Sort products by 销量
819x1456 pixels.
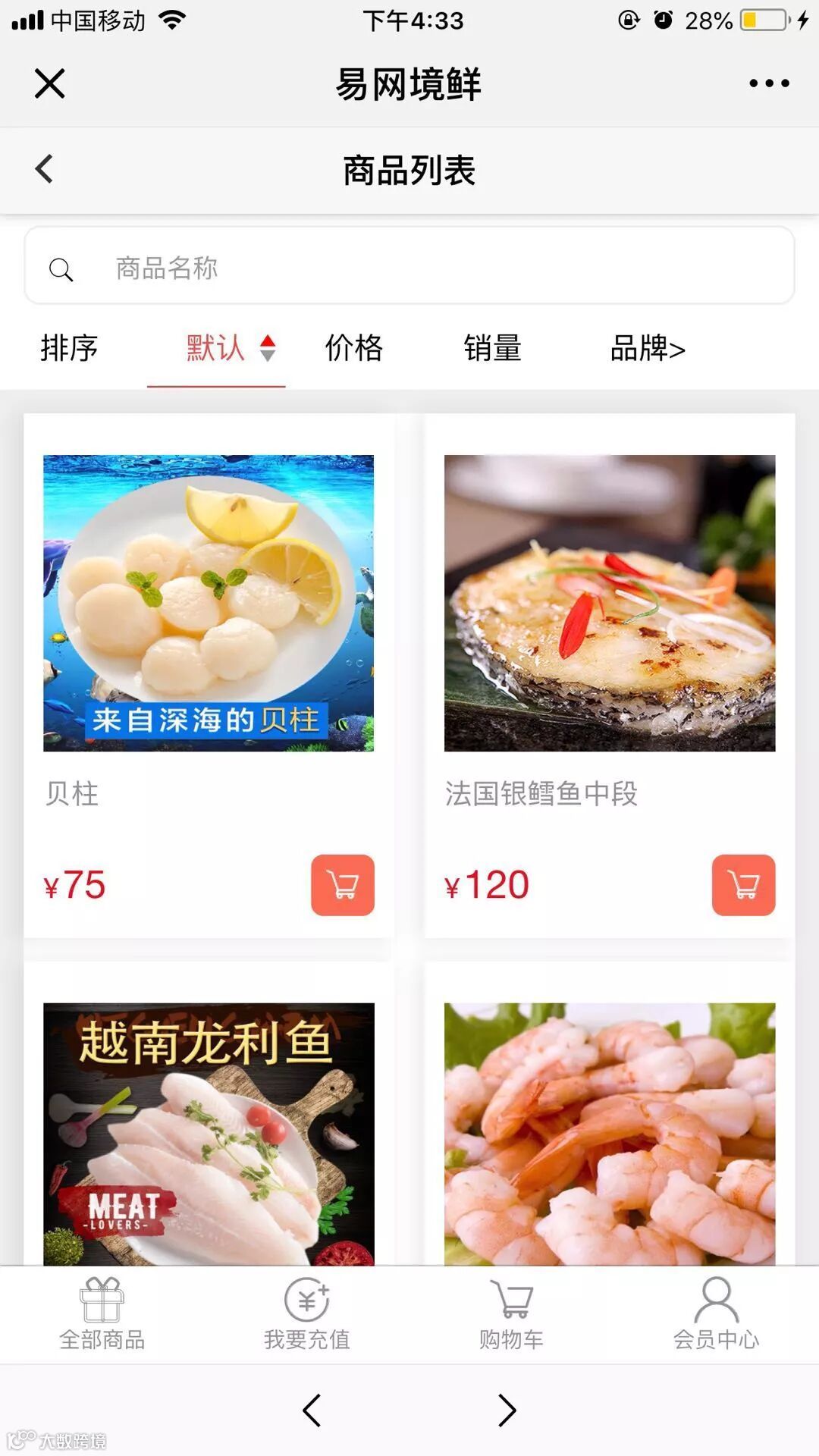493,349
